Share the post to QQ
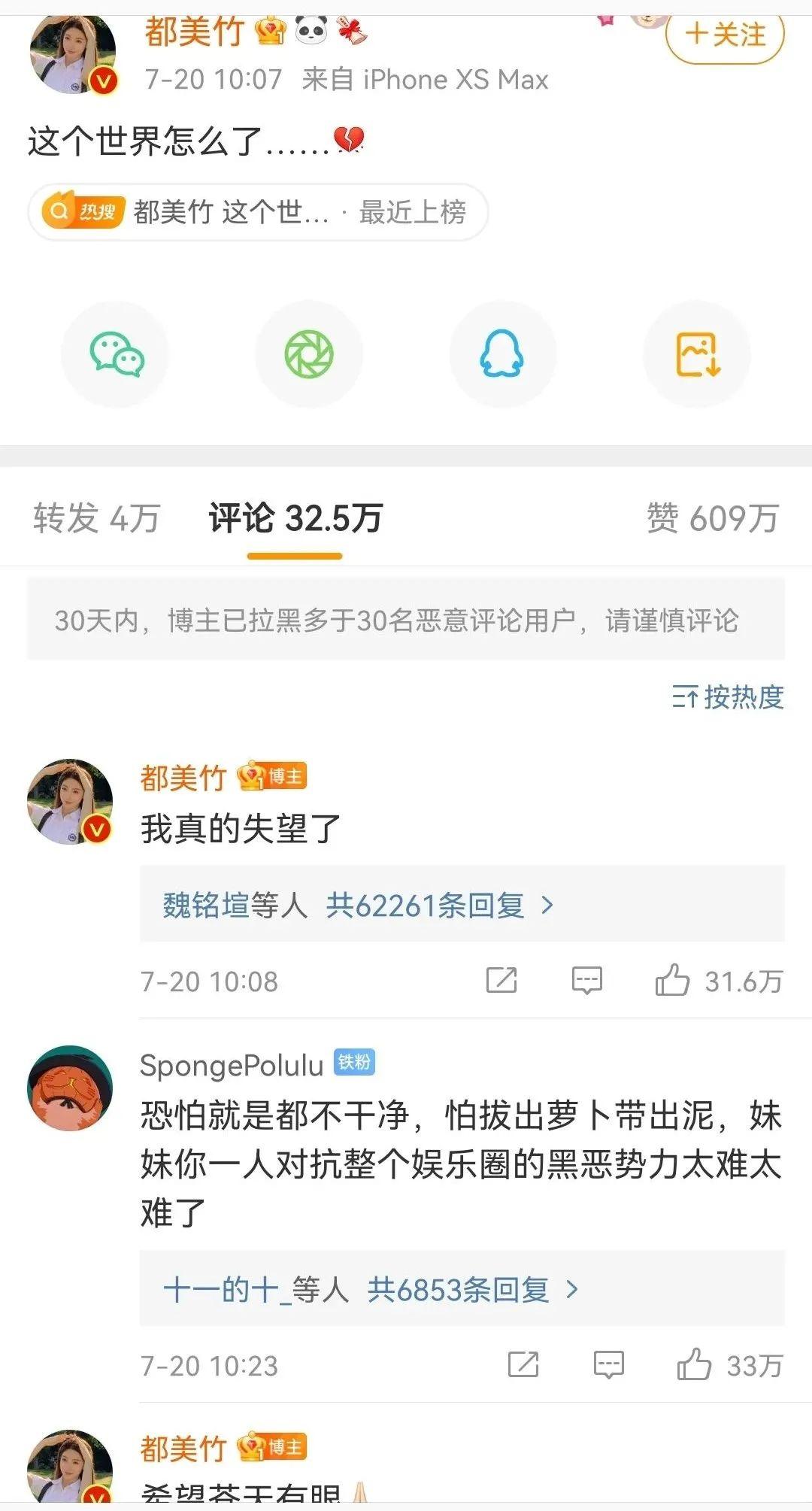Image resolution: width=812 pixels, height=1511 pixels. 502,355
